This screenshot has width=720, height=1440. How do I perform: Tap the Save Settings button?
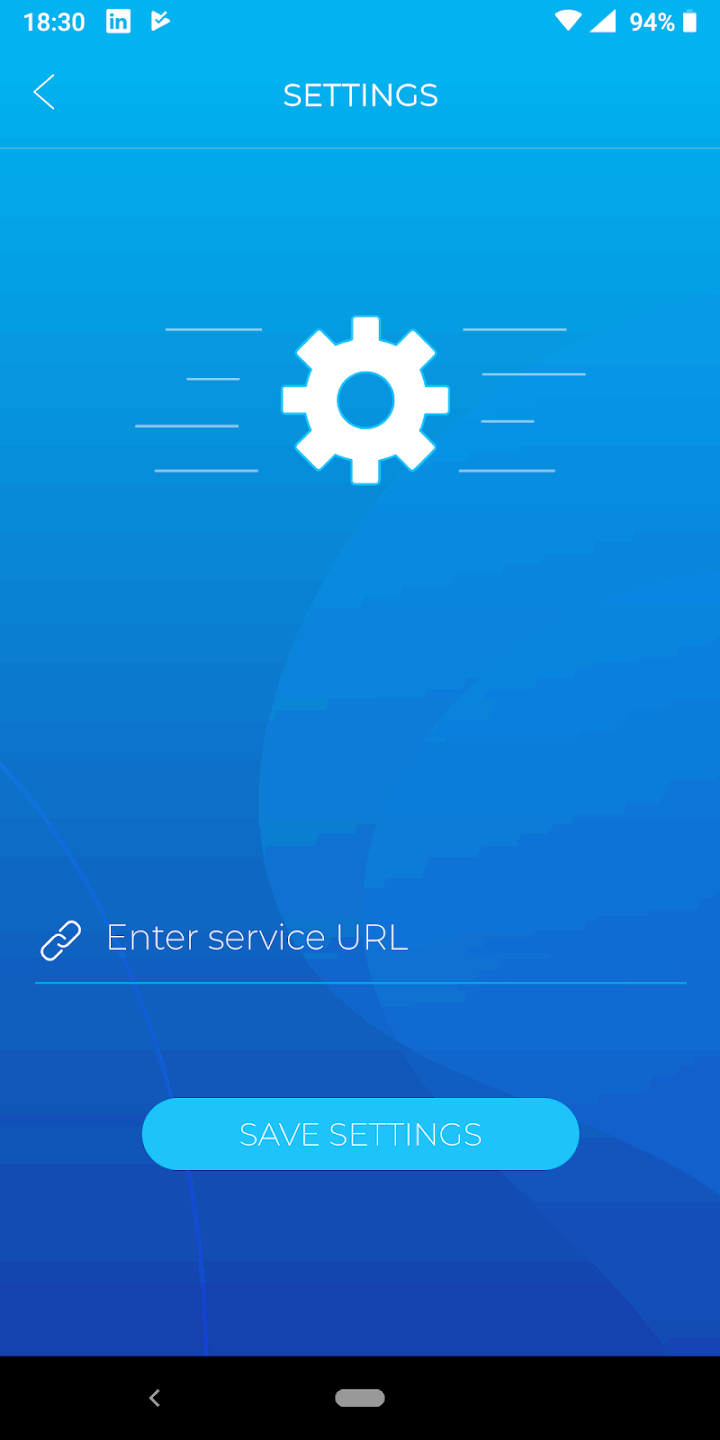tap(360, 1134)
